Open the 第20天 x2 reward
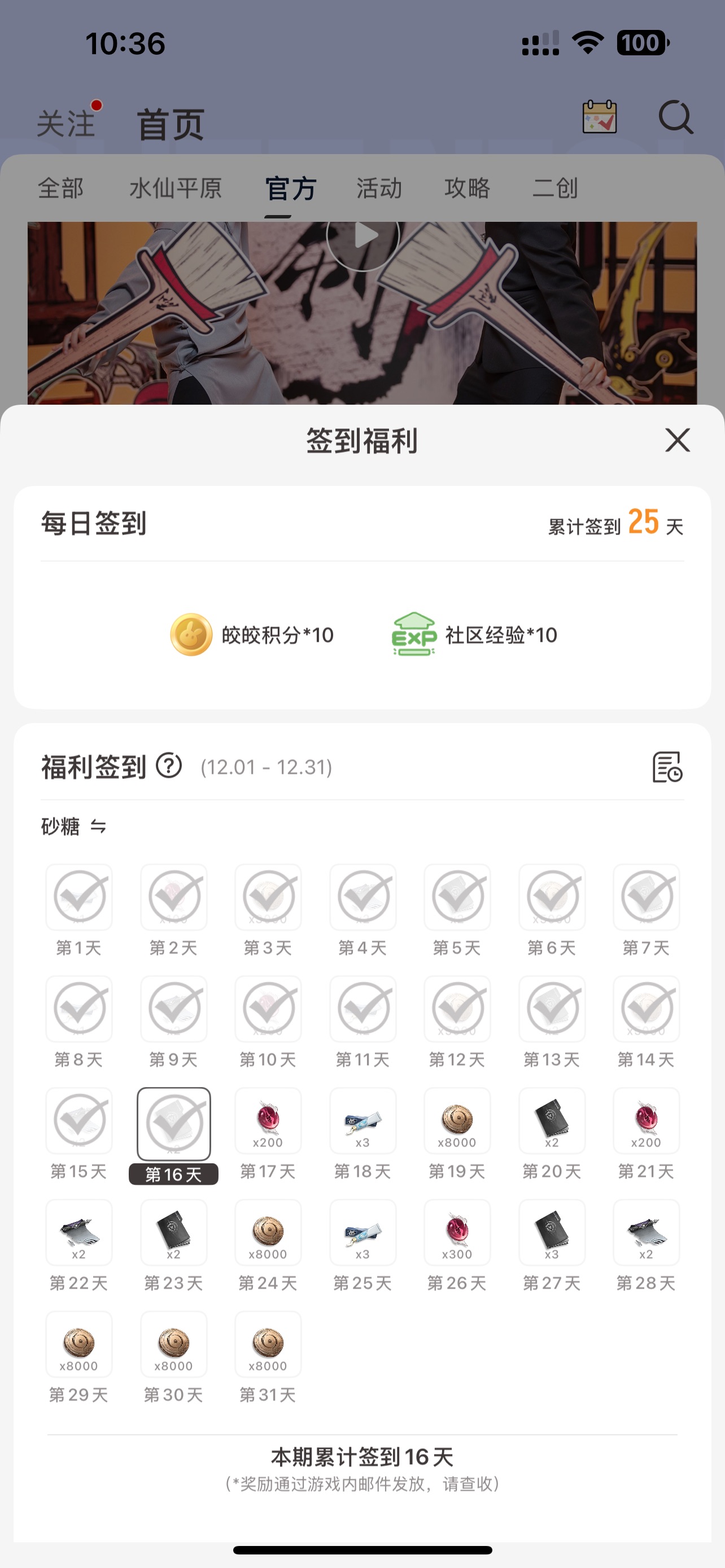The image size is (725, 1568). 552,1121
